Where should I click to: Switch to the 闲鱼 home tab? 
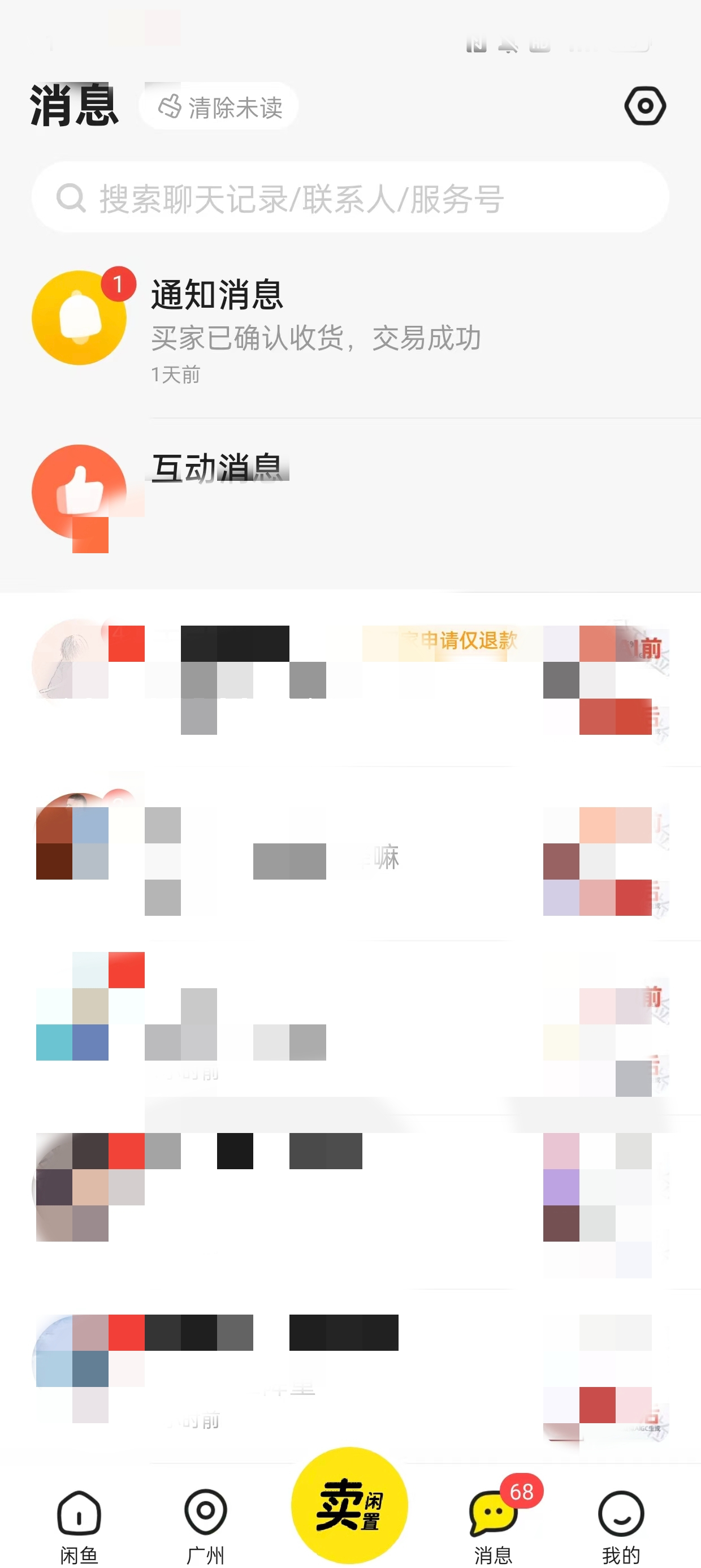click(x=79, y=1526)
